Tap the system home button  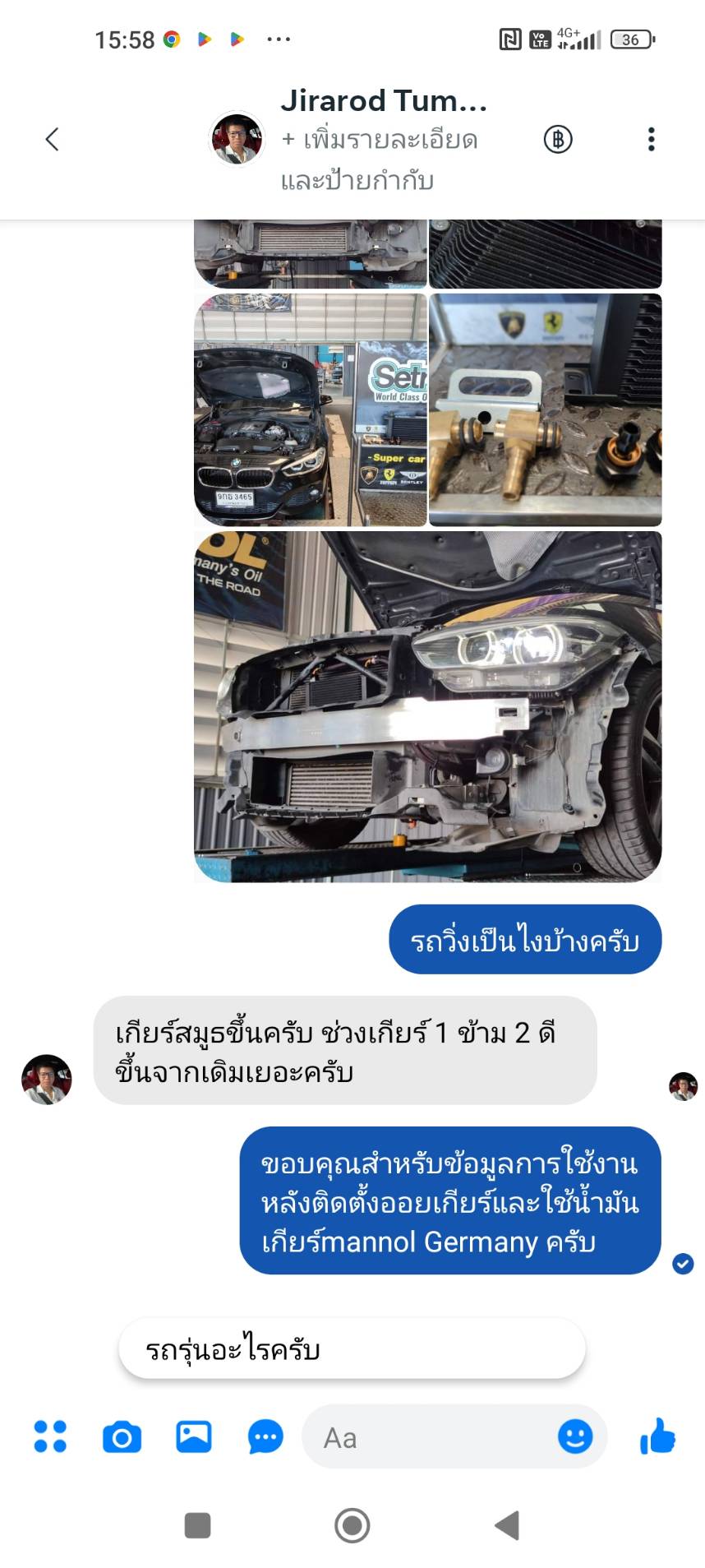pyautogui.click(x=352, y=1525)
